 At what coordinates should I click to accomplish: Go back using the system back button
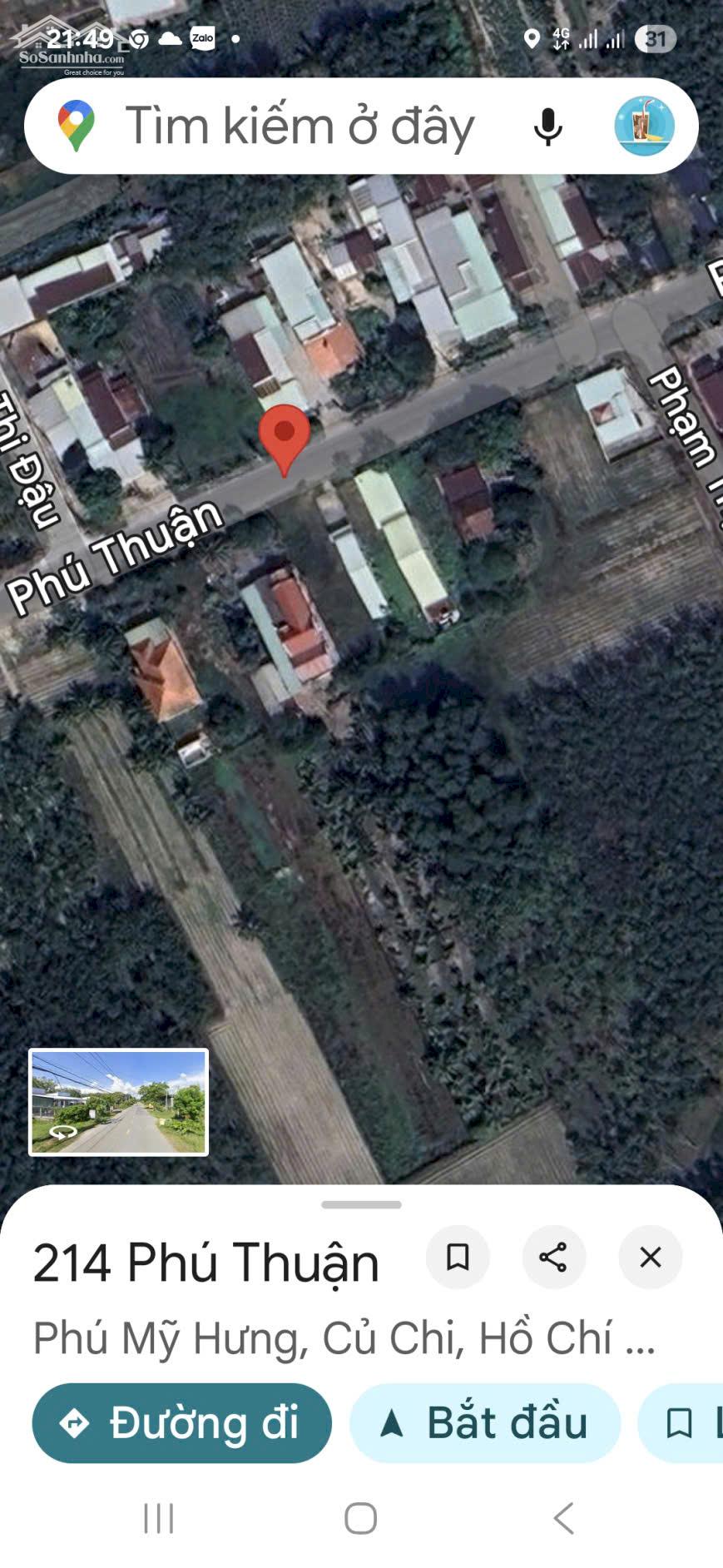[564, 1518]
